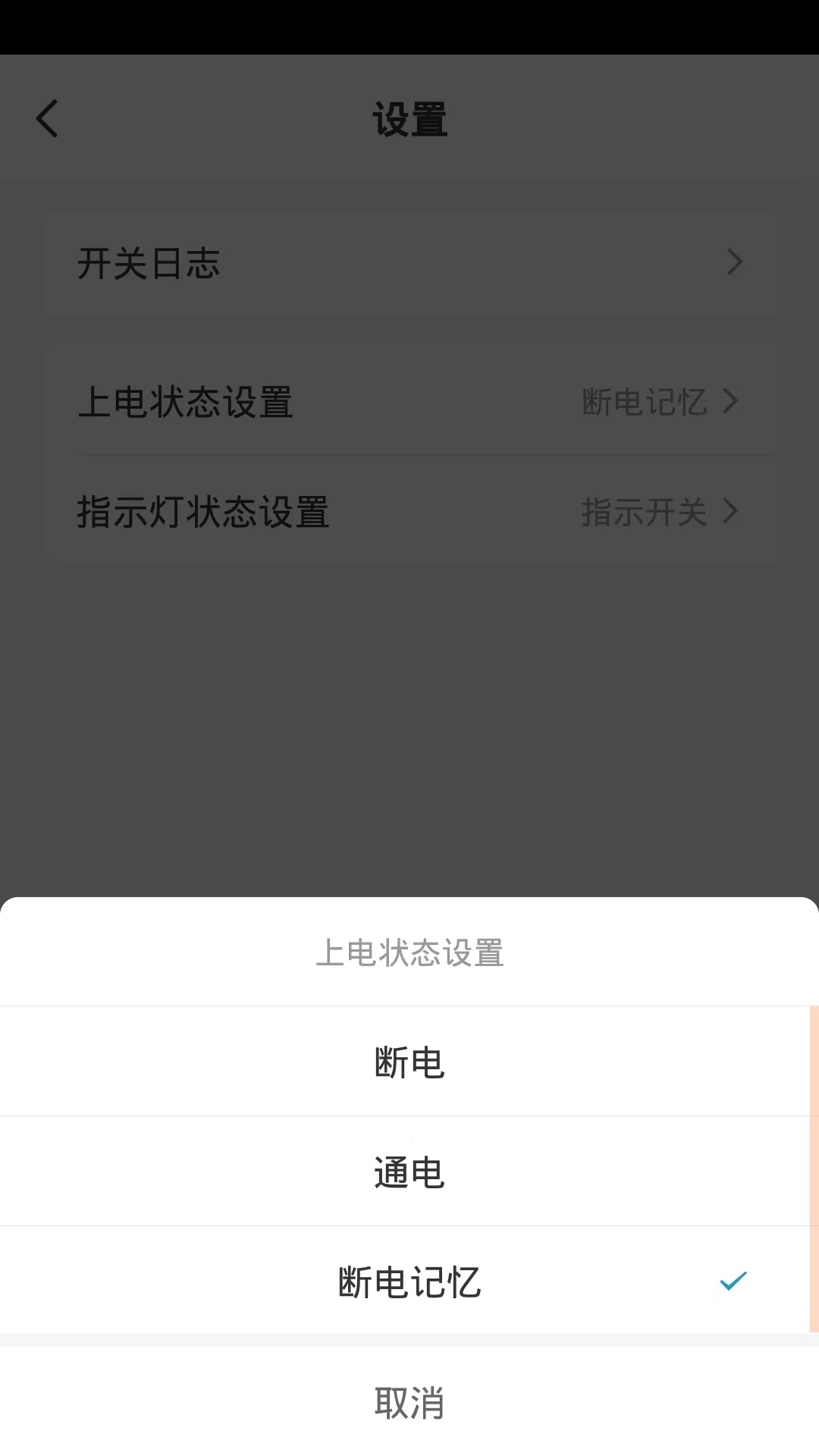Tap 取消 to dismiss the sheet
This screenshot has width=819, height=1456.
409,1402
